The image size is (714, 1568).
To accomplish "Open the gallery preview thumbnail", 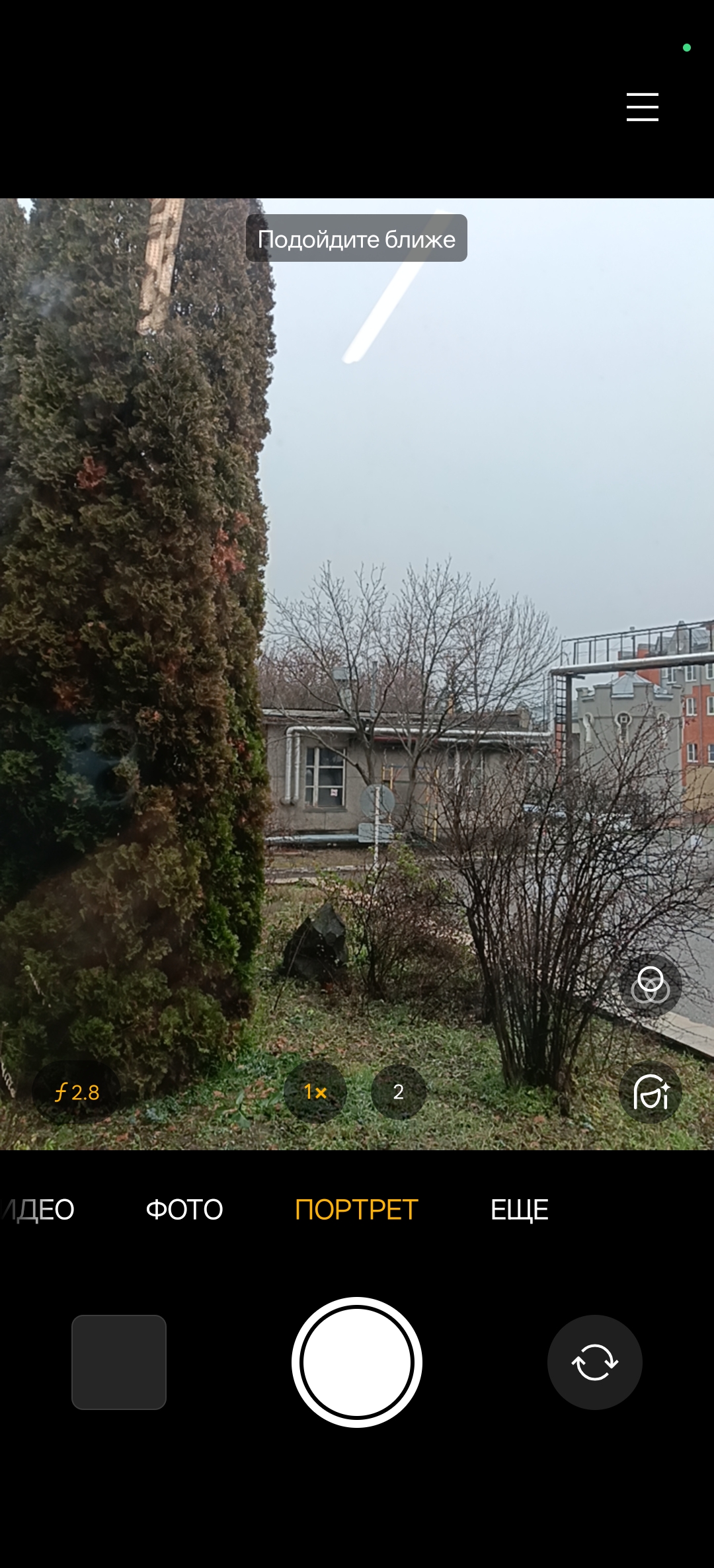I will 119,1362.
